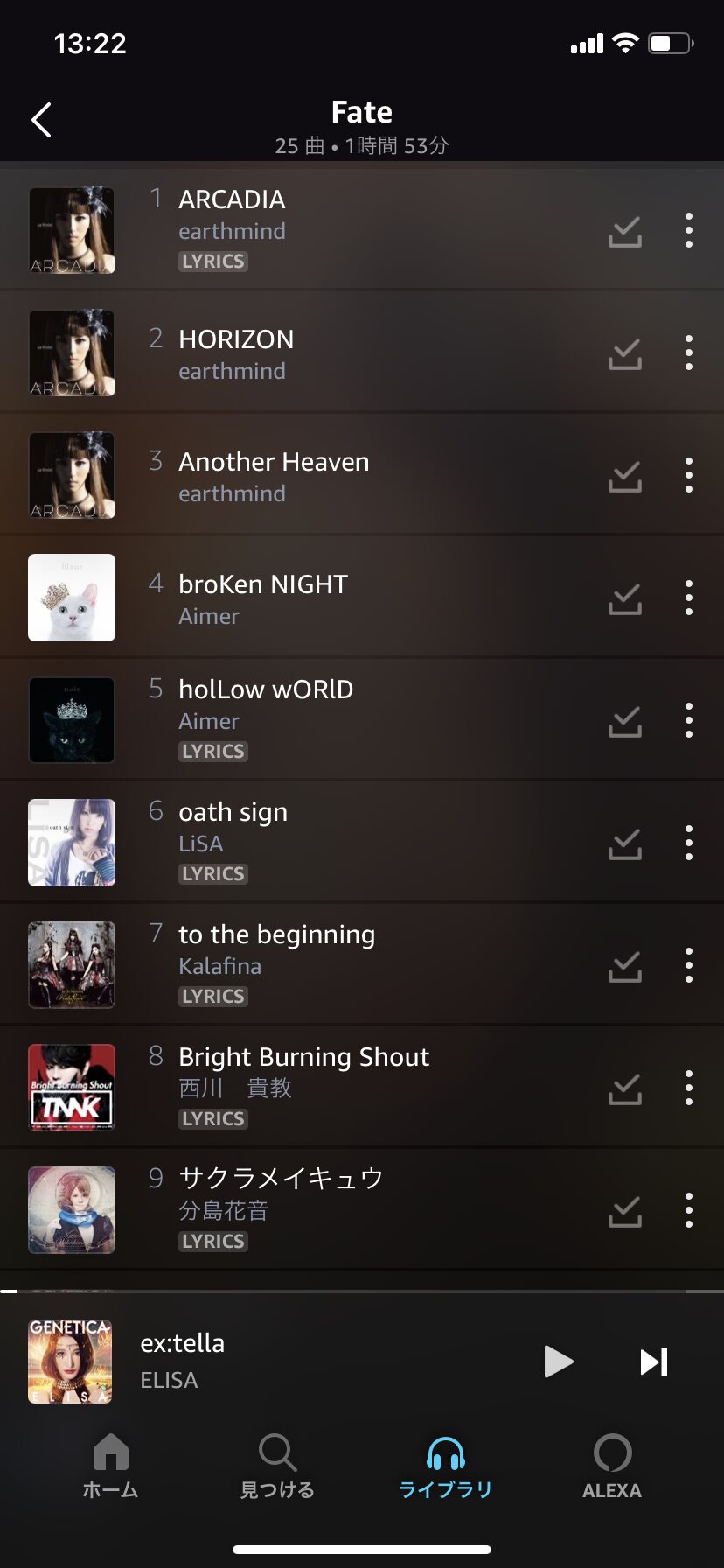Switch to the 見つける tab

pos(277,1466)
